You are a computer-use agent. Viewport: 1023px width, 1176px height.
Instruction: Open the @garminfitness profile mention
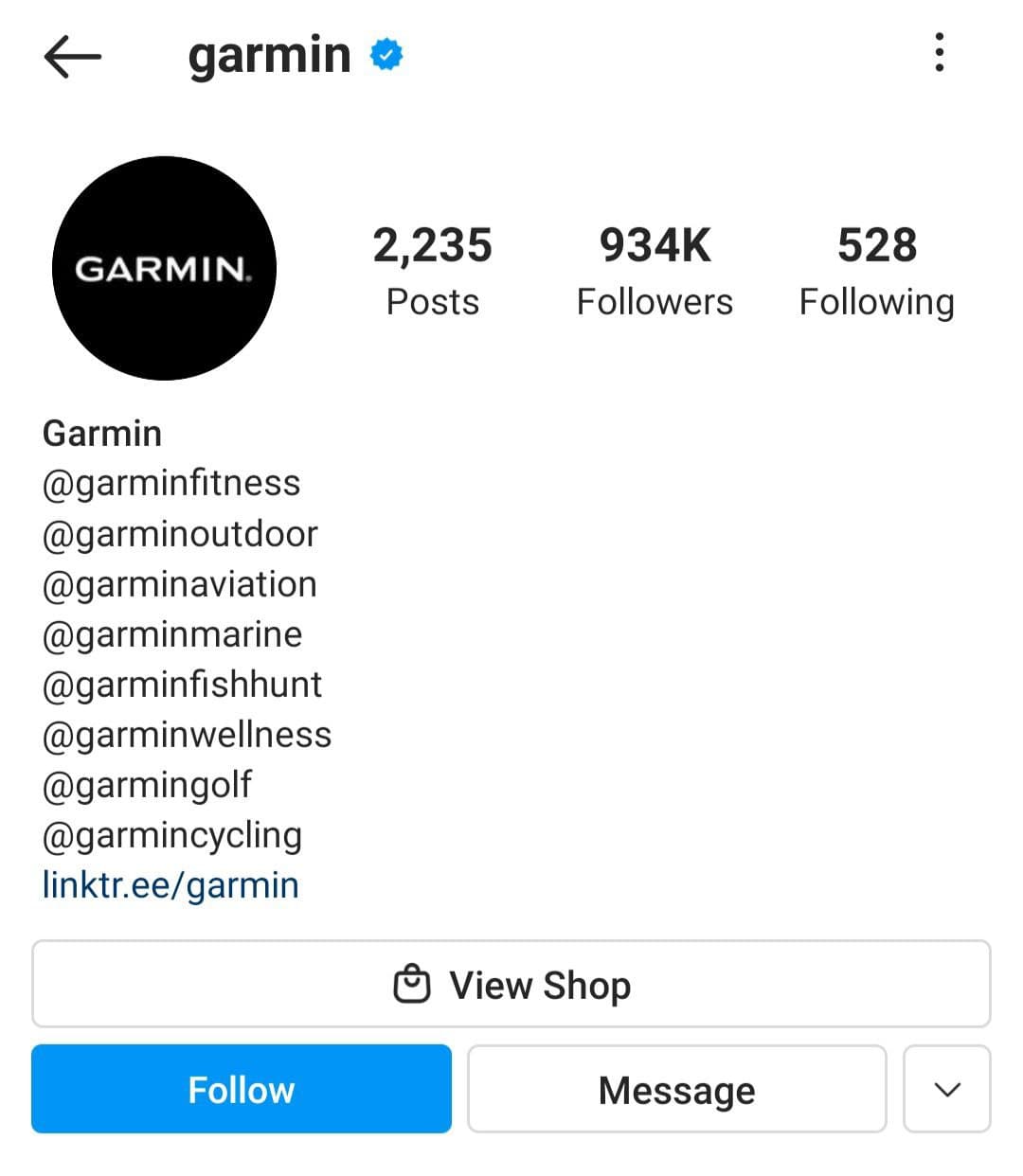171,483
